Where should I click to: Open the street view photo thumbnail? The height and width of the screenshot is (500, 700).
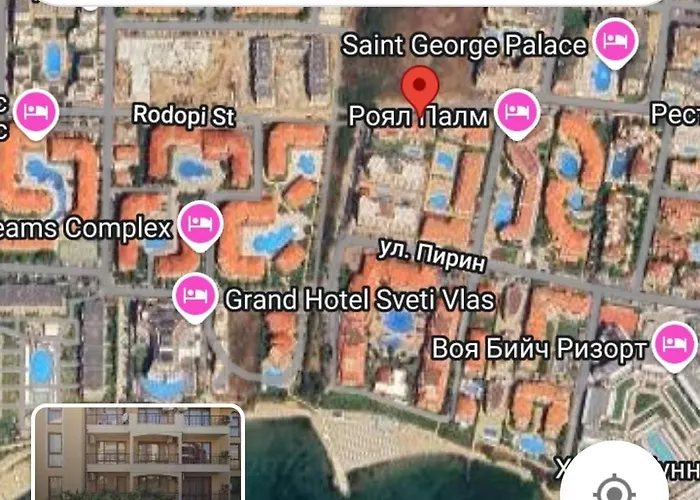point(139,453)
